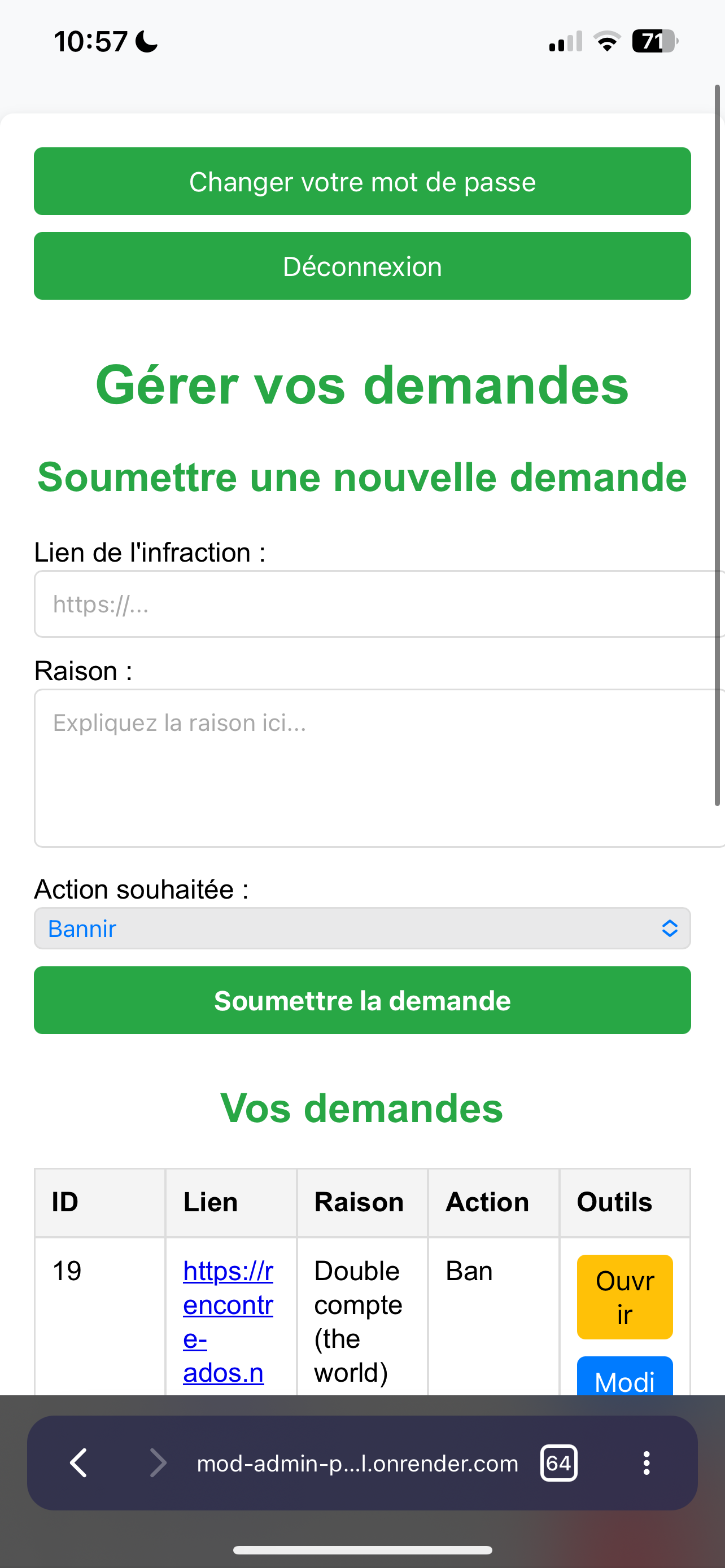Open the link for request 19
The width and height of the screenshot is (725, 1568).
228,1321
